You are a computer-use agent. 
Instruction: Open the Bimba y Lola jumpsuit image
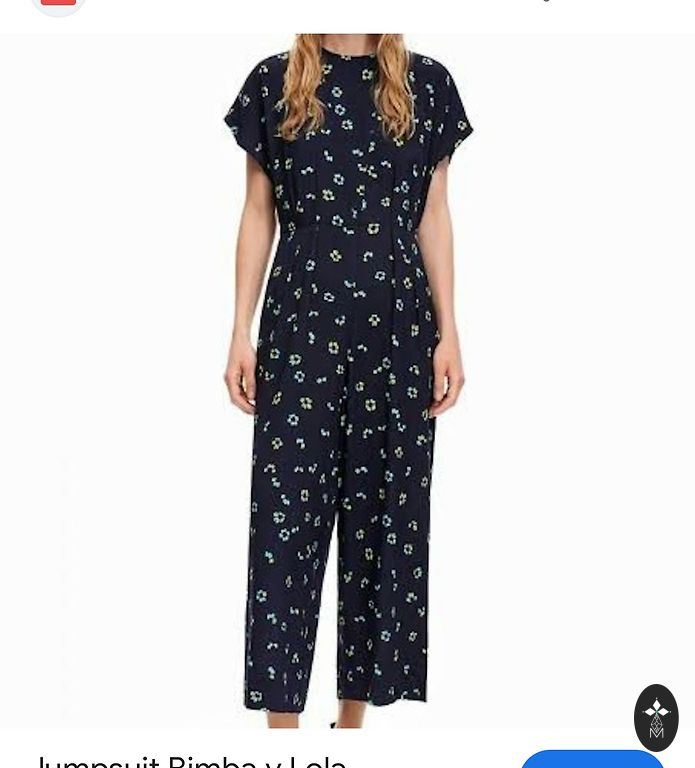347,380
